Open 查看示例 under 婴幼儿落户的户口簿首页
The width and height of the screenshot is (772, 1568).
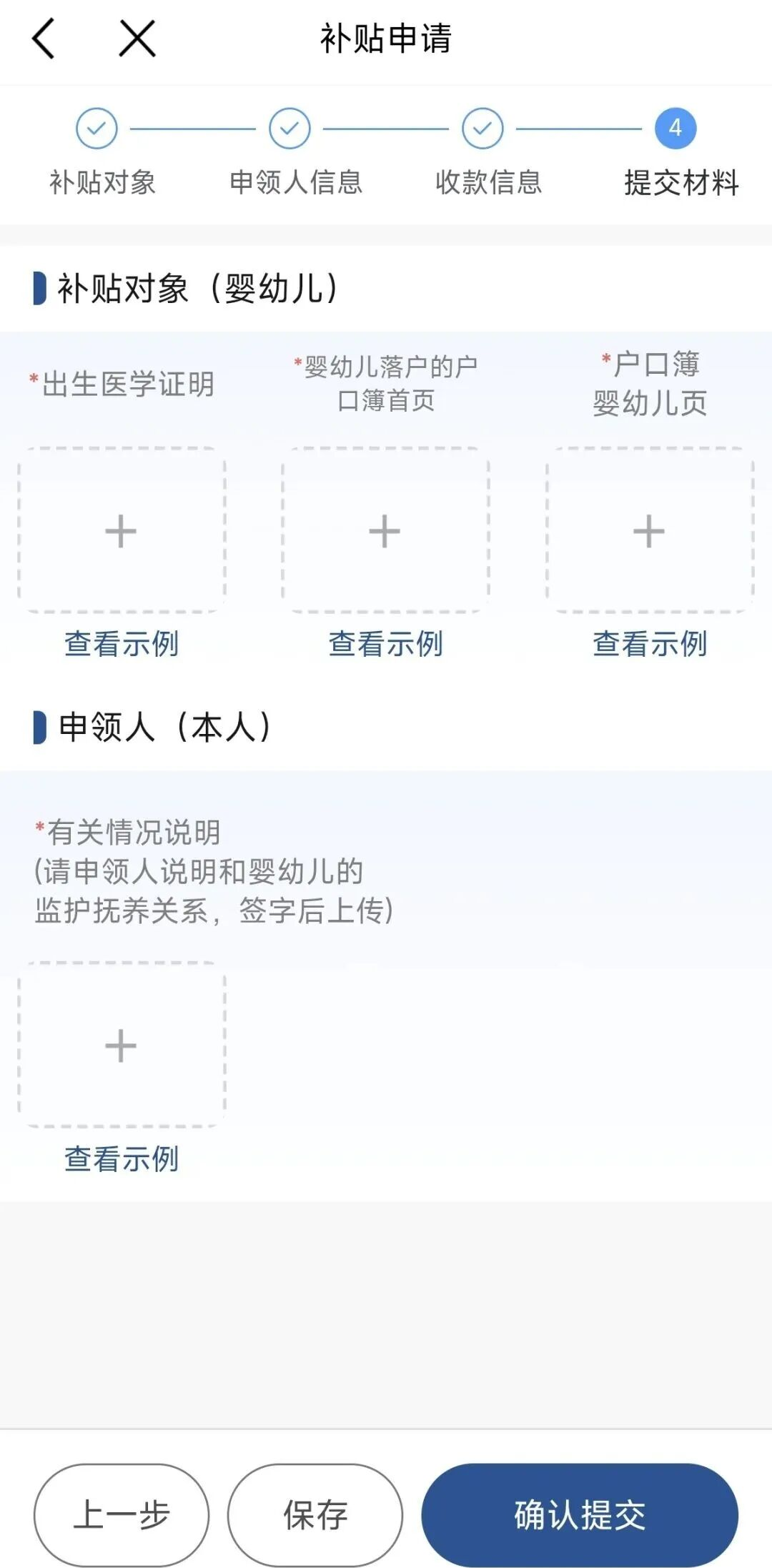click(386, 645)
